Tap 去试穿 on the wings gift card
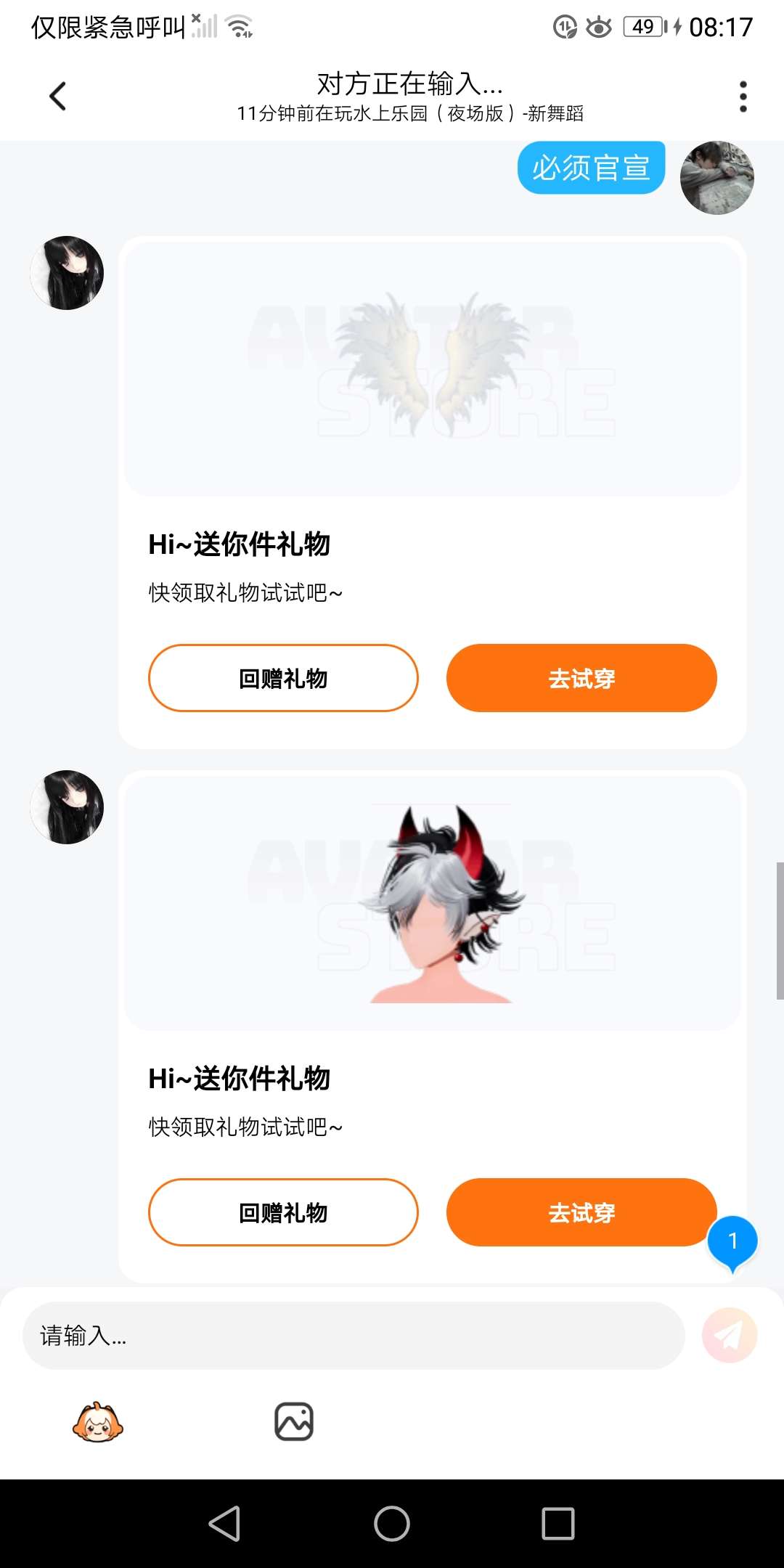Screen dimensions: 784x1568 (x=581, y=678)
